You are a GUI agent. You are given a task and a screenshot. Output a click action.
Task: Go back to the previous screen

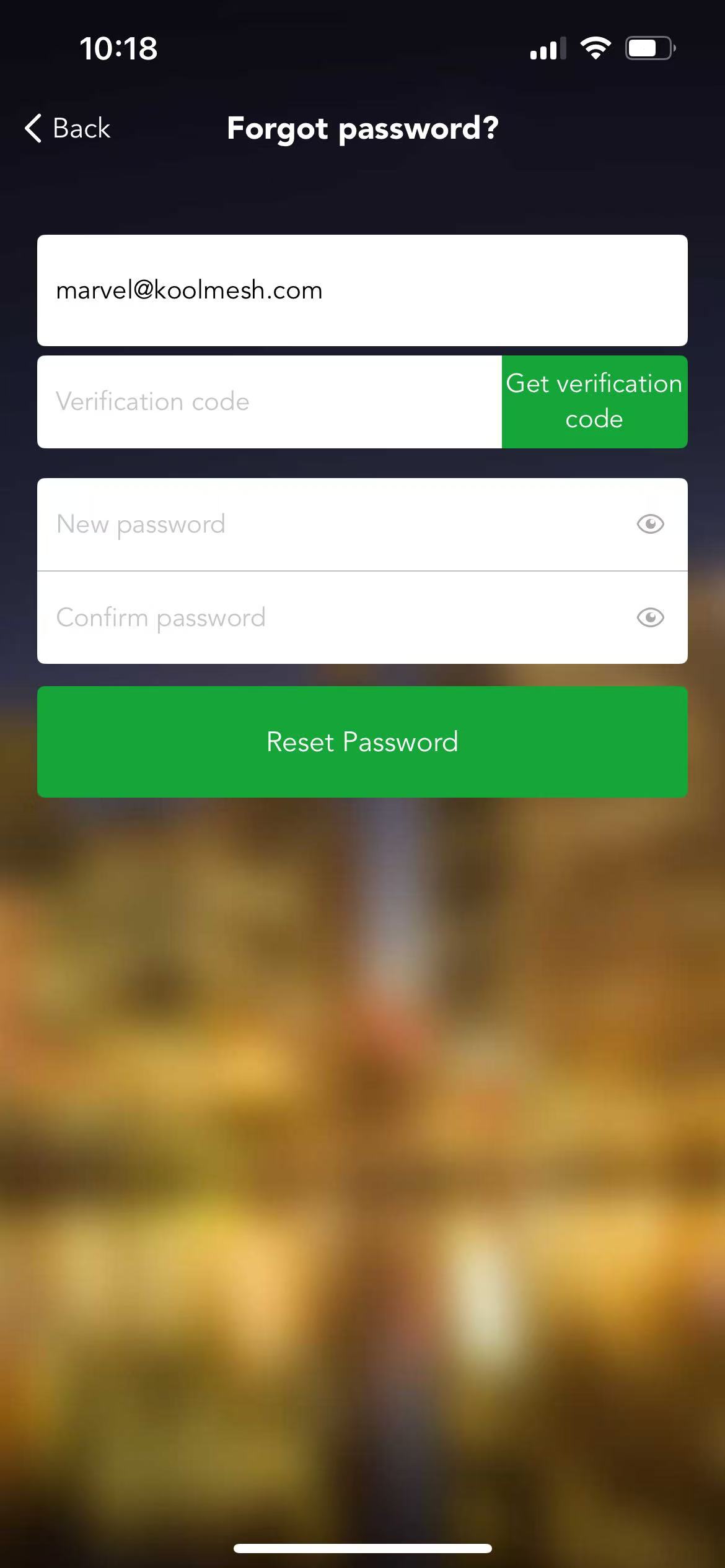tap(67, 128)
